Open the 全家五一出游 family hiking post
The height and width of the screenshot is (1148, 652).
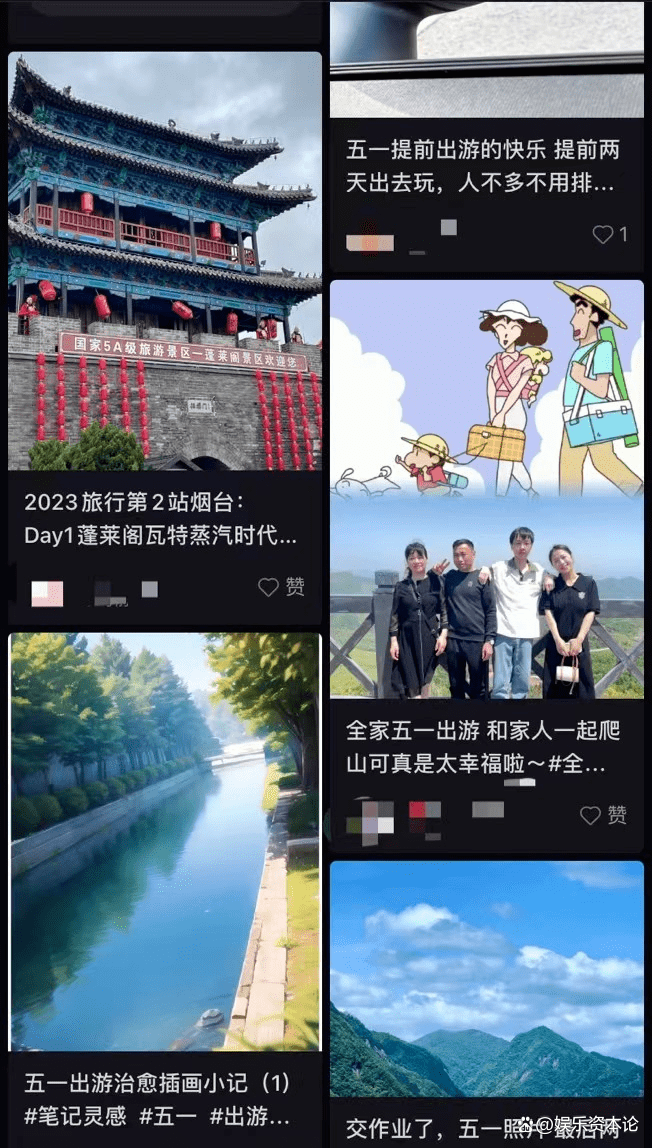(x=487, y=489)
